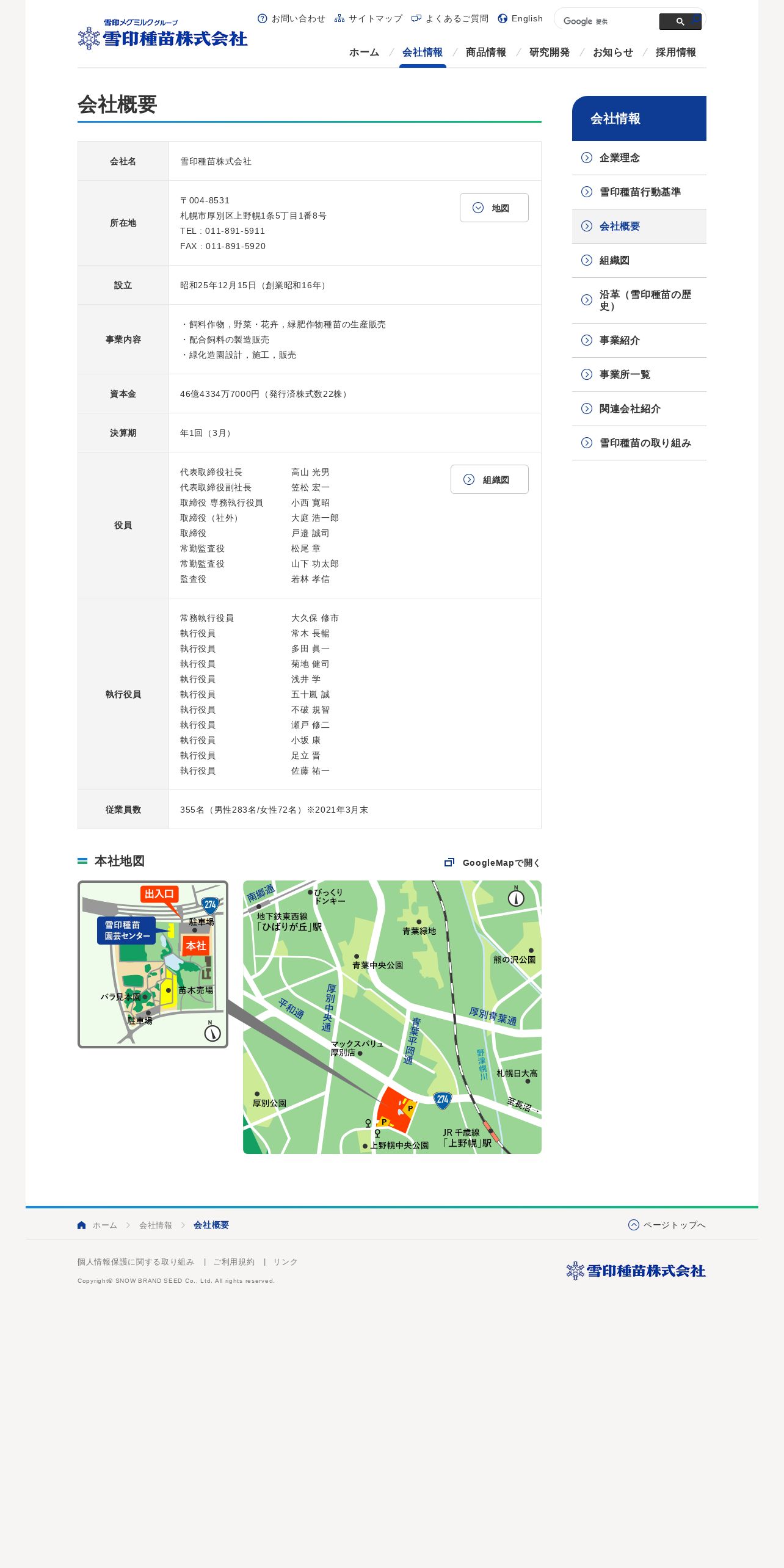Open 事業所一覧 in the sidebar

(639, 374)
